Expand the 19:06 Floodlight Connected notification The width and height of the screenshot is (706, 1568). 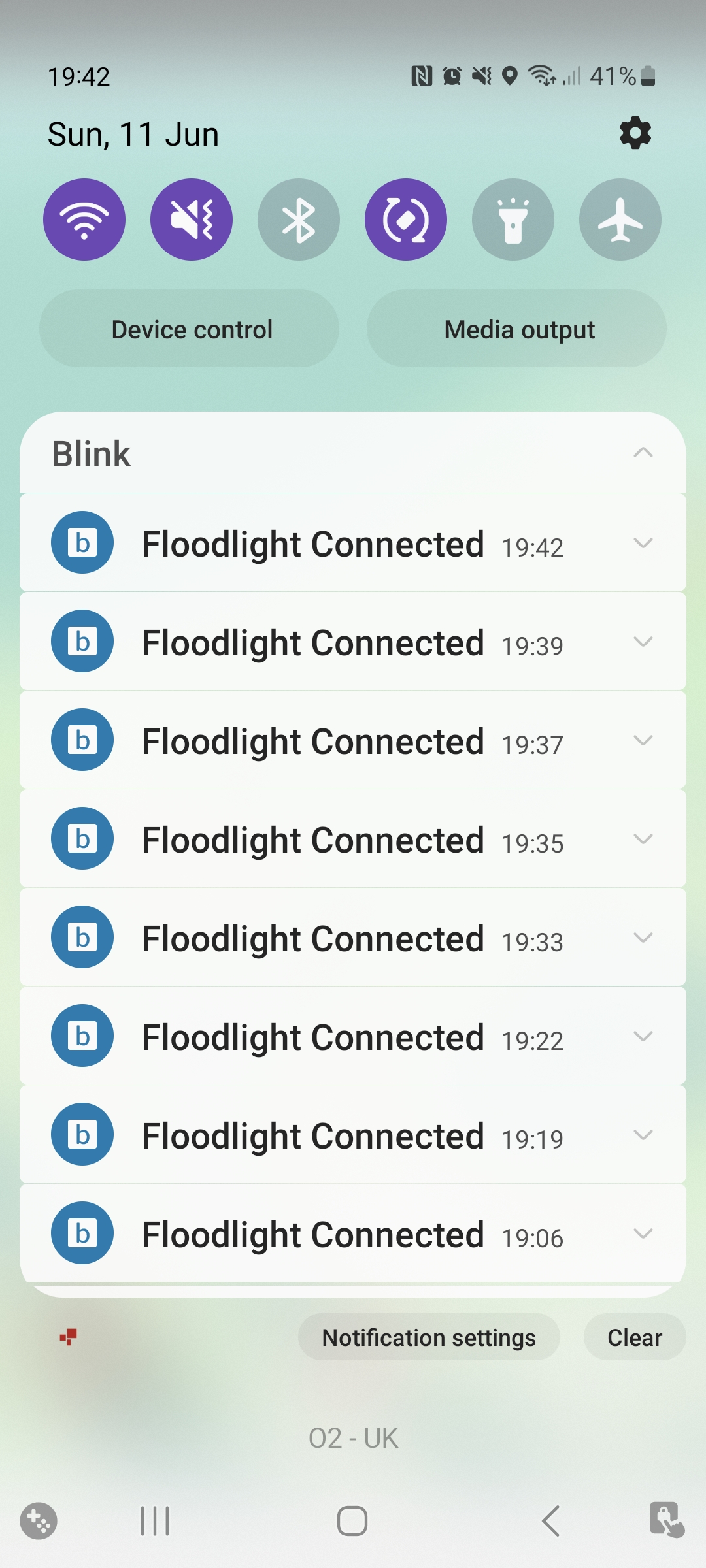click(644, 1233)
